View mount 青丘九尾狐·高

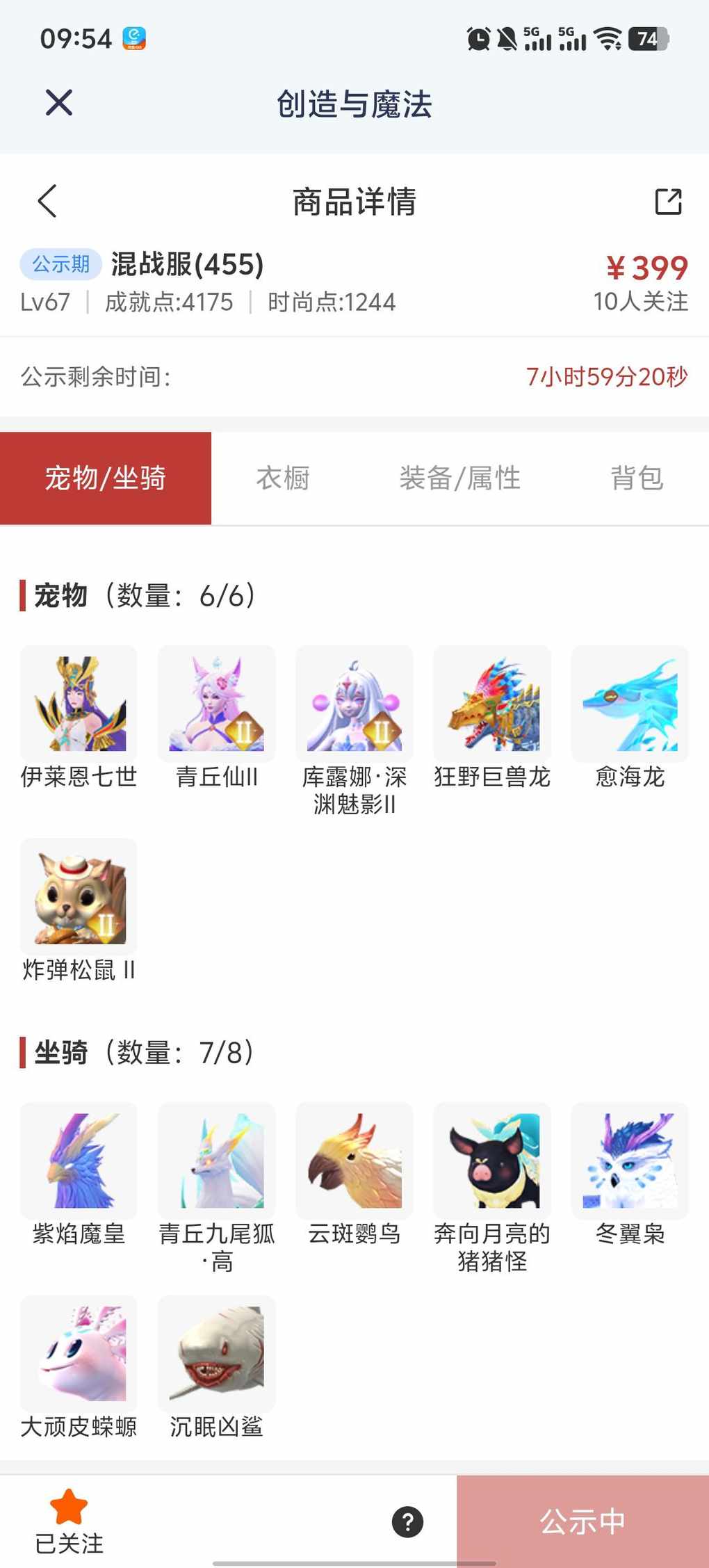pos(216,1161)
